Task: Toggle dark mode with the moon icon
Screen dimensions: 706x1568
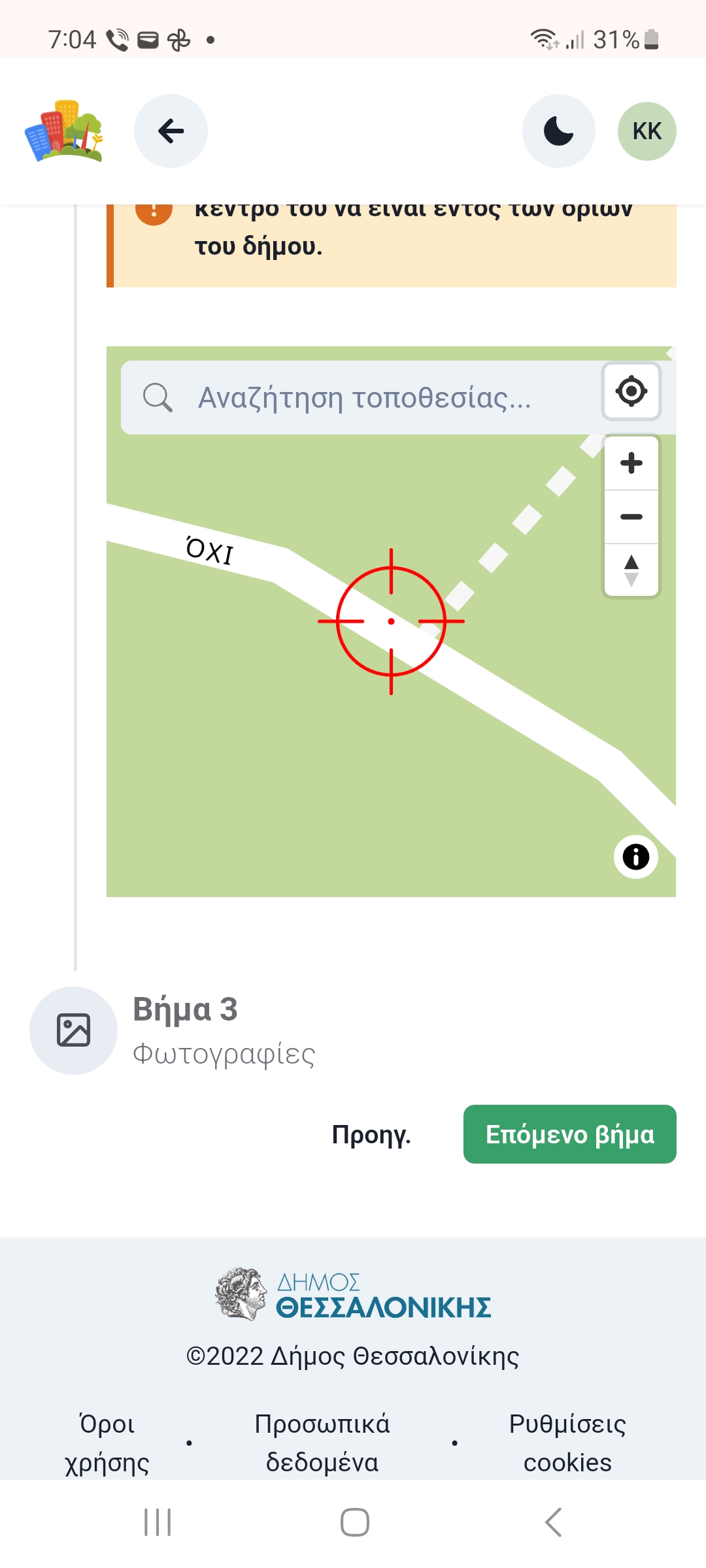Action: (558, 131)
